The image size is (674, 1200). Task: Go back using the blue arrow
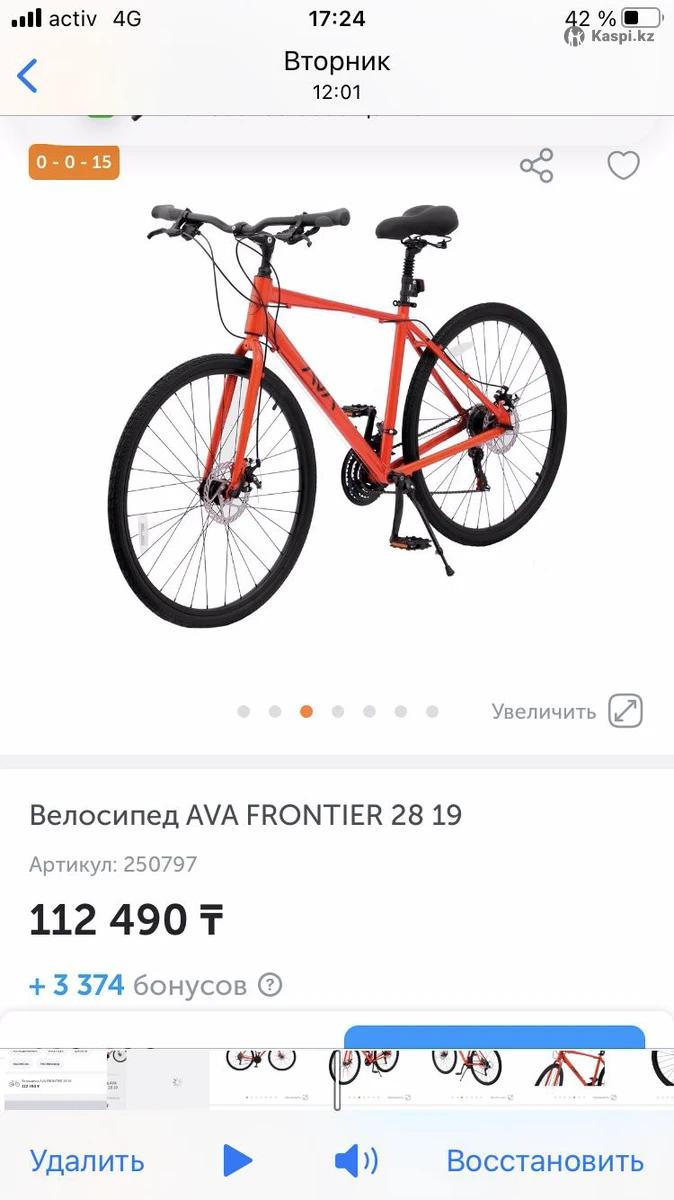tap(28, 76)
